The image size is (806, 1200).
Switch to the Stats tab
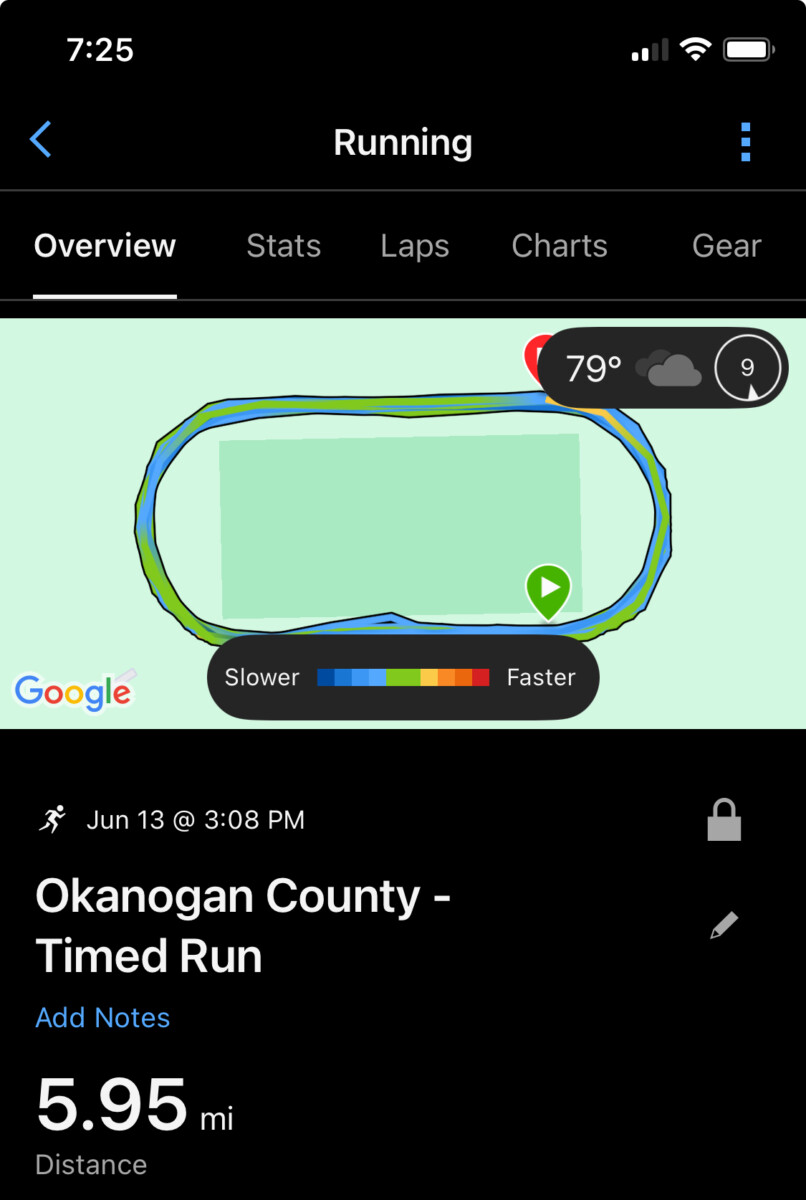click(283, 246)
